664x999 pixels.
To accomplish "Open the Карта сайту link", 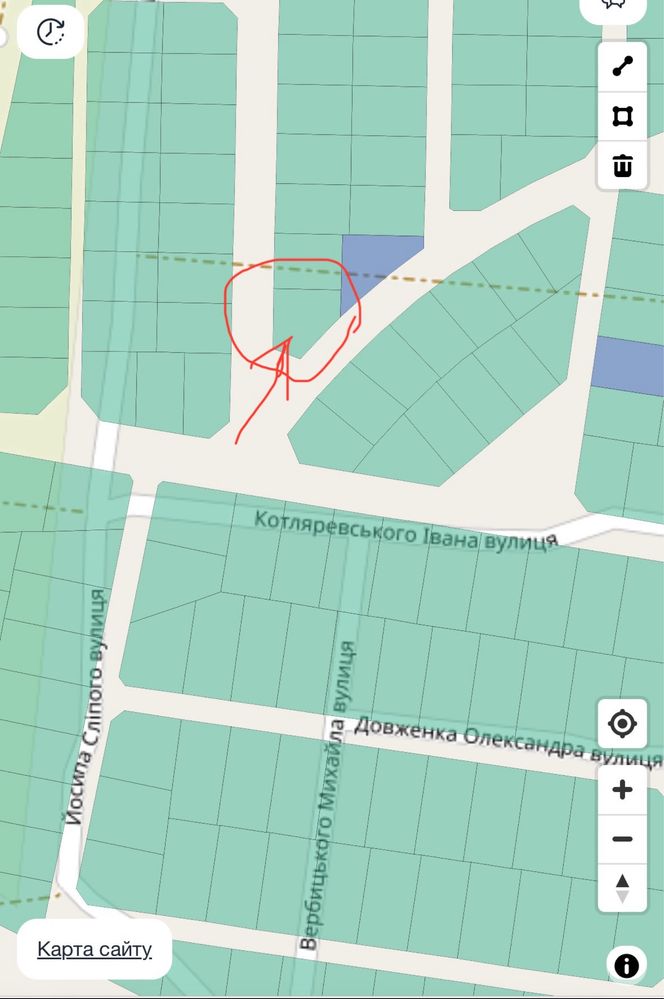I will 94,949.
